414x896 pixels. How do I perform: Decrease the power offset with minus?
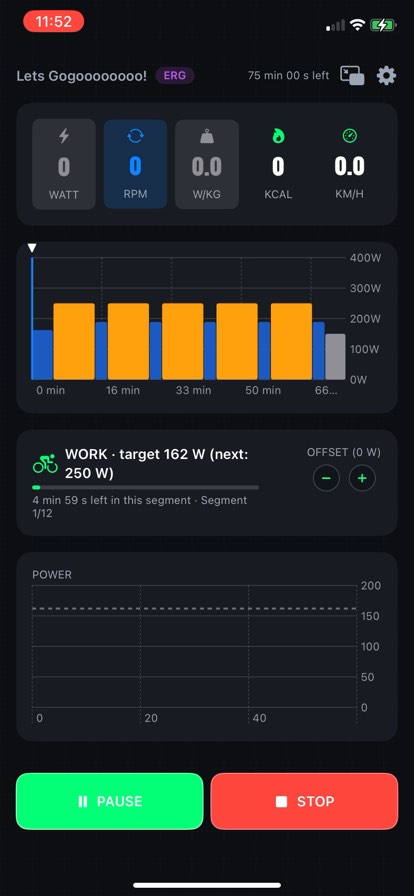[326, 478]
